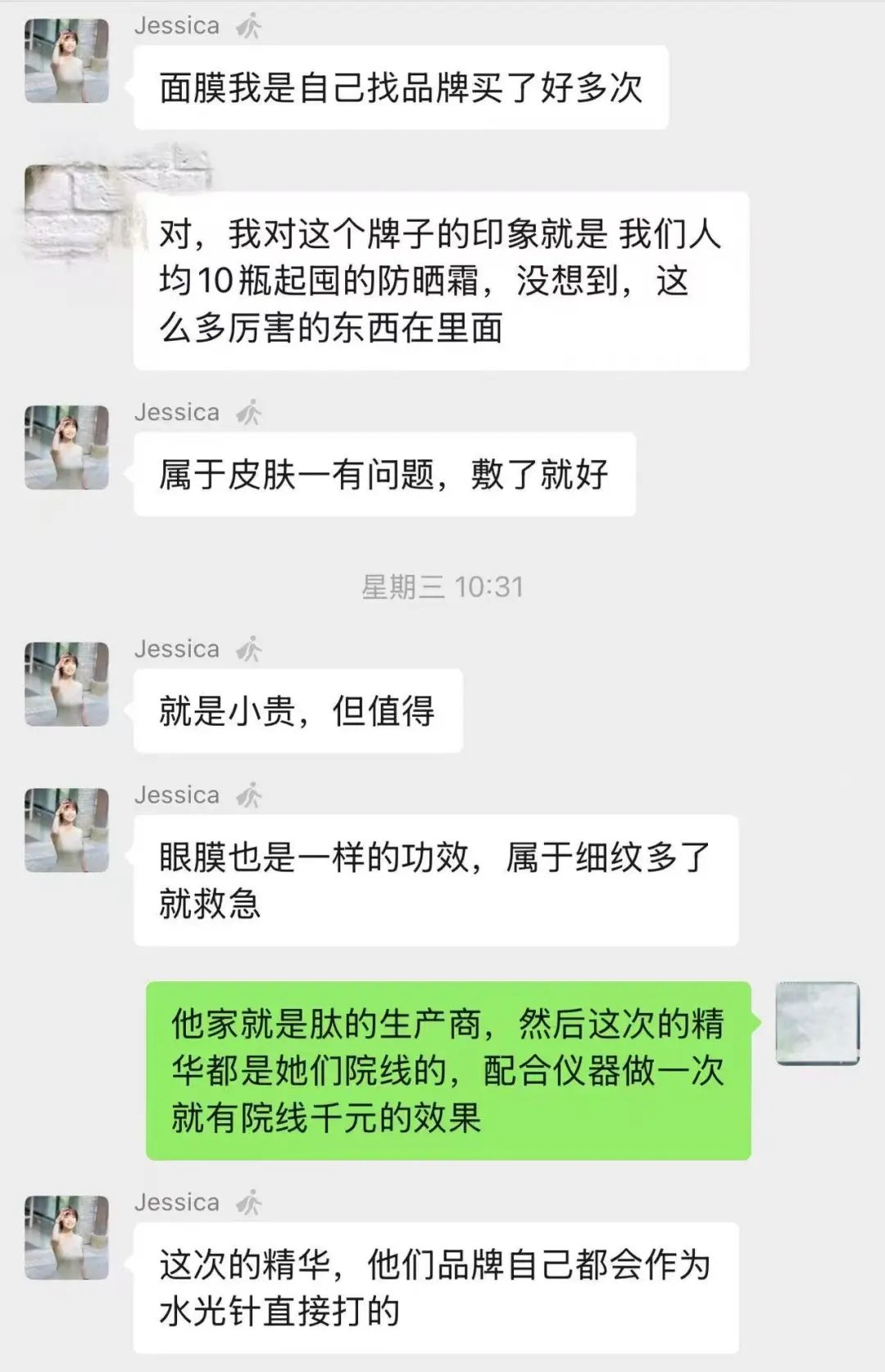Screen dimensions: 885x1372
Task: Open Jessica's profile from the 属于皮肤一有问题 message
Action: 66,447
